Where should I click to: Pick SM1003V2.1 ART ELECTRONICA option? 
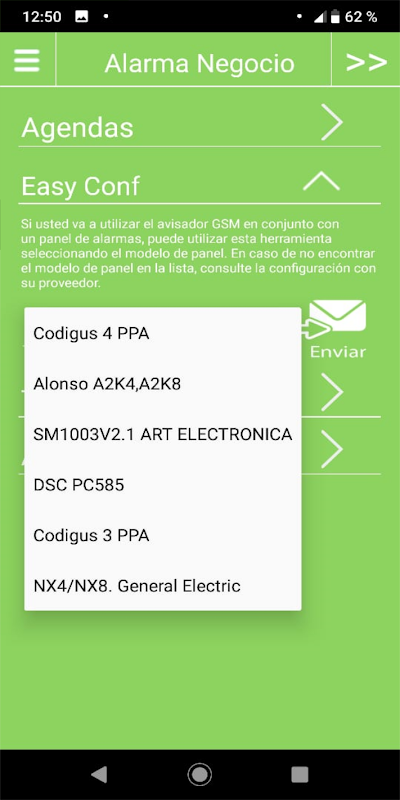pos(163,435)
